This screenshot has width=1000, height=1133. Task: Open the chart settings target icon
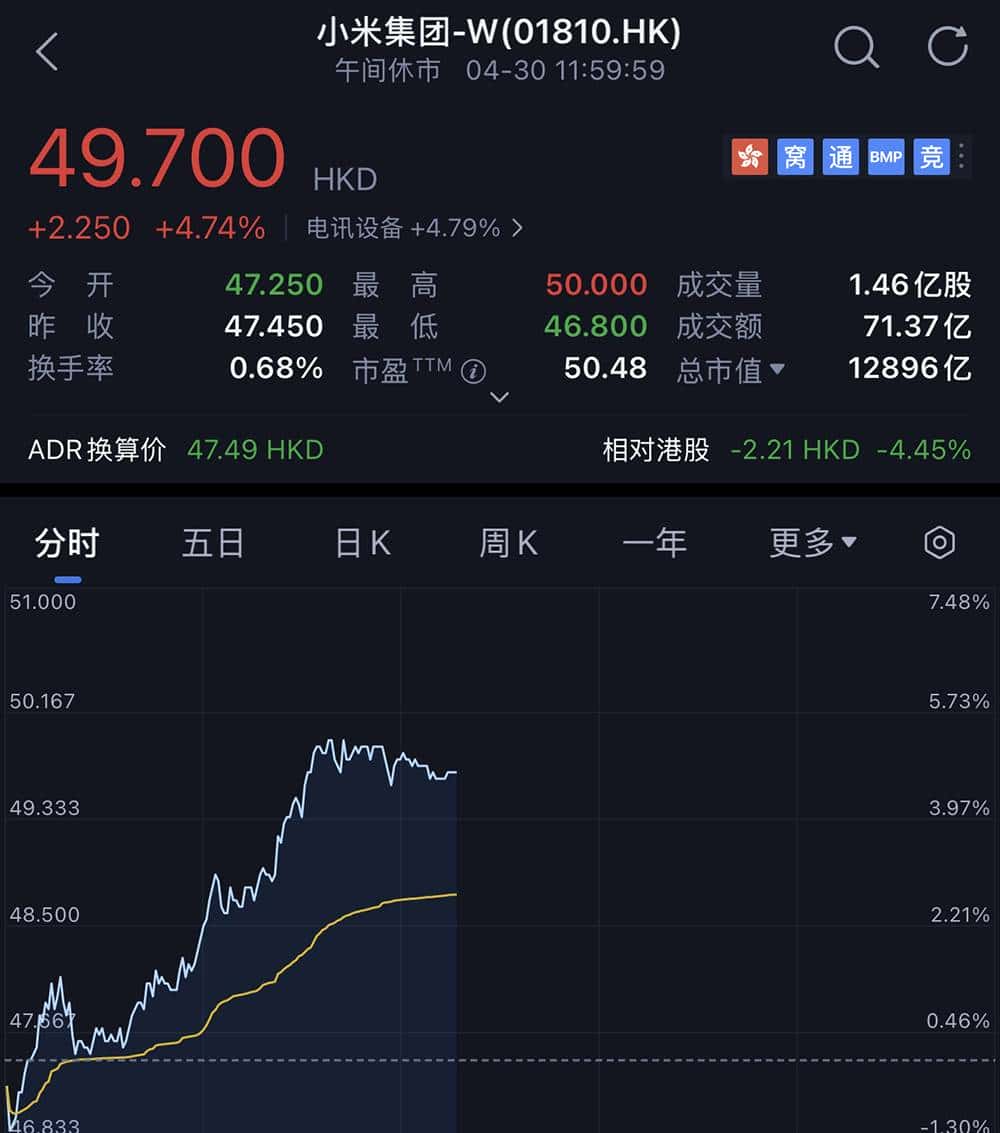(x=940, y=541)
